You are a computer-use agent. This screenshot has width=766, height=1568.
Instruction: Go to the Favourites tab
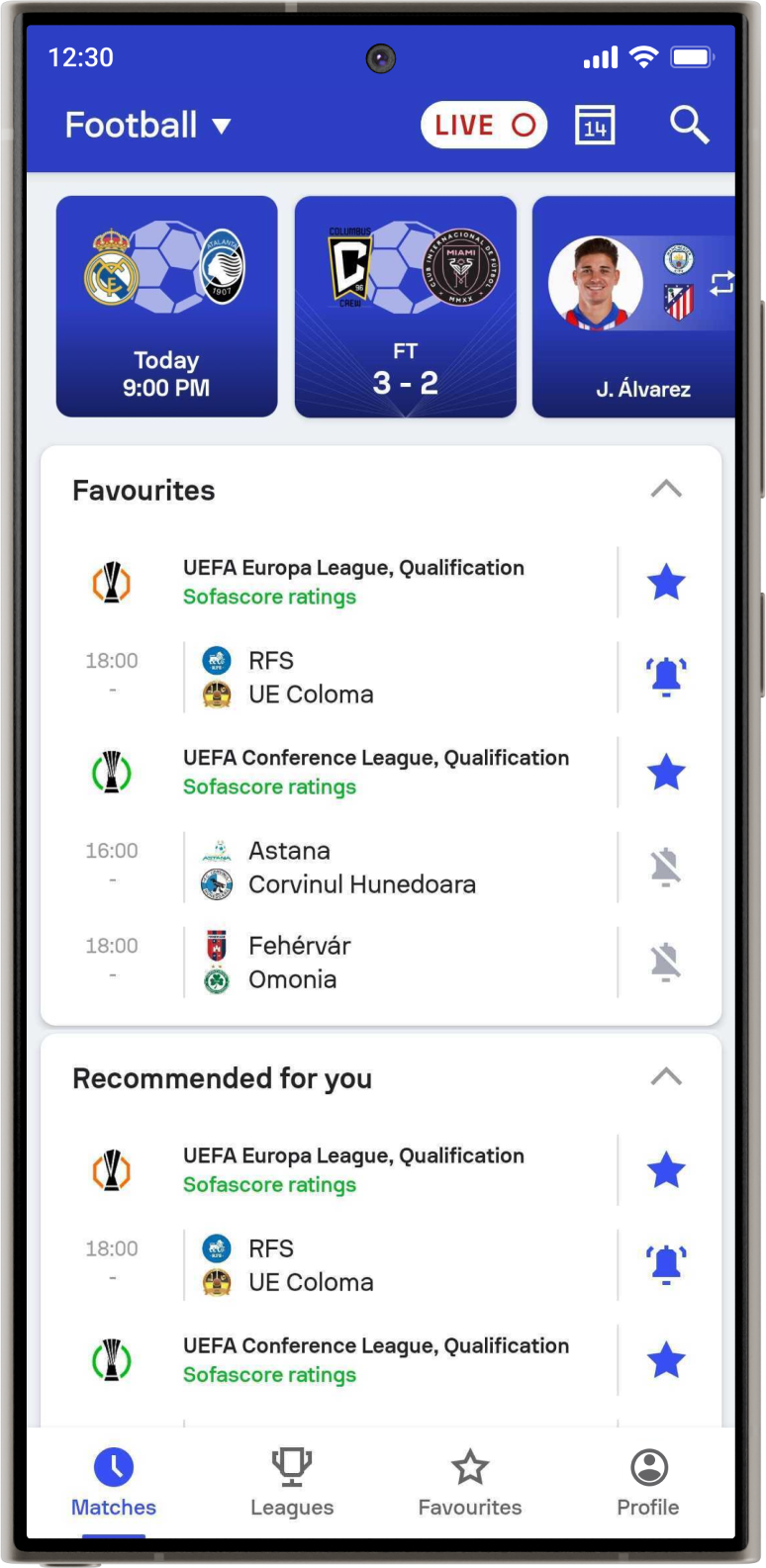click(469, 1483)
